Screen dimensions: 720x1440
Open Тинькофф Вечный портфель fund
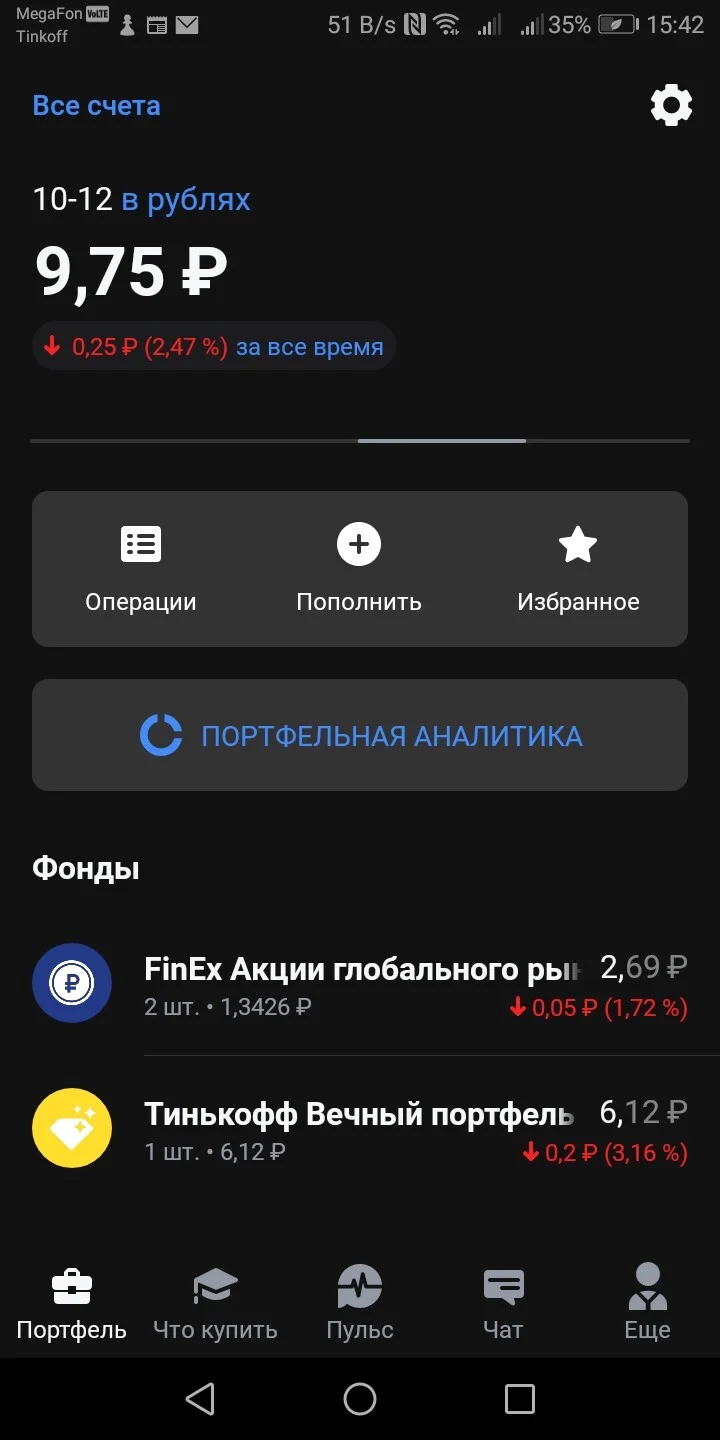360,1130
